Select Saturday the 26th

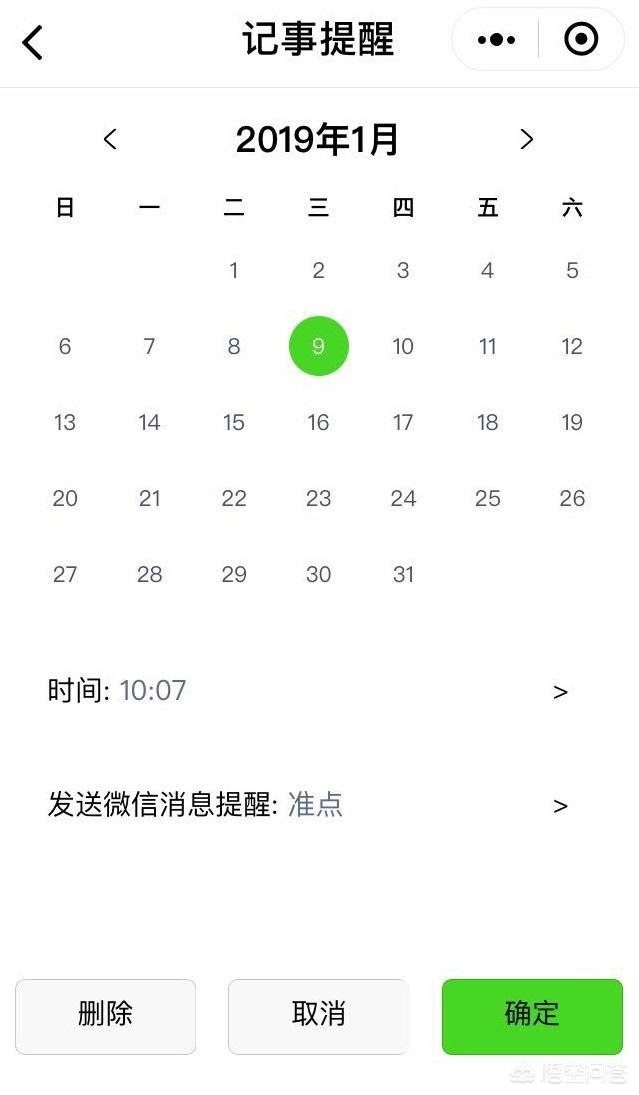[572, 499]
